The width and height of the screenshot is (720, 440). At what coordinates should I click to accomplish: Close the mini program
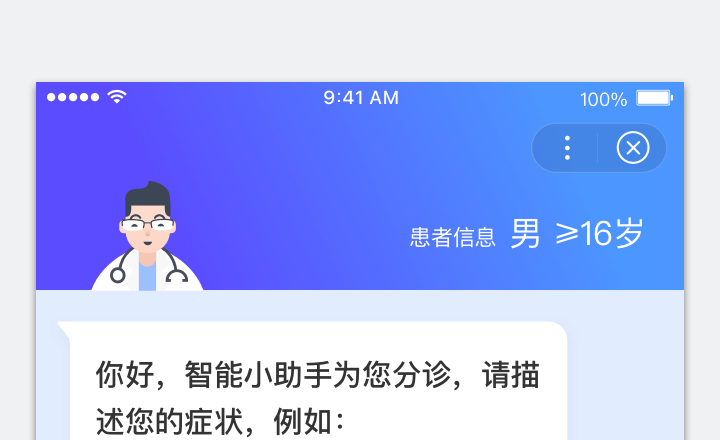tap(632, 148)
